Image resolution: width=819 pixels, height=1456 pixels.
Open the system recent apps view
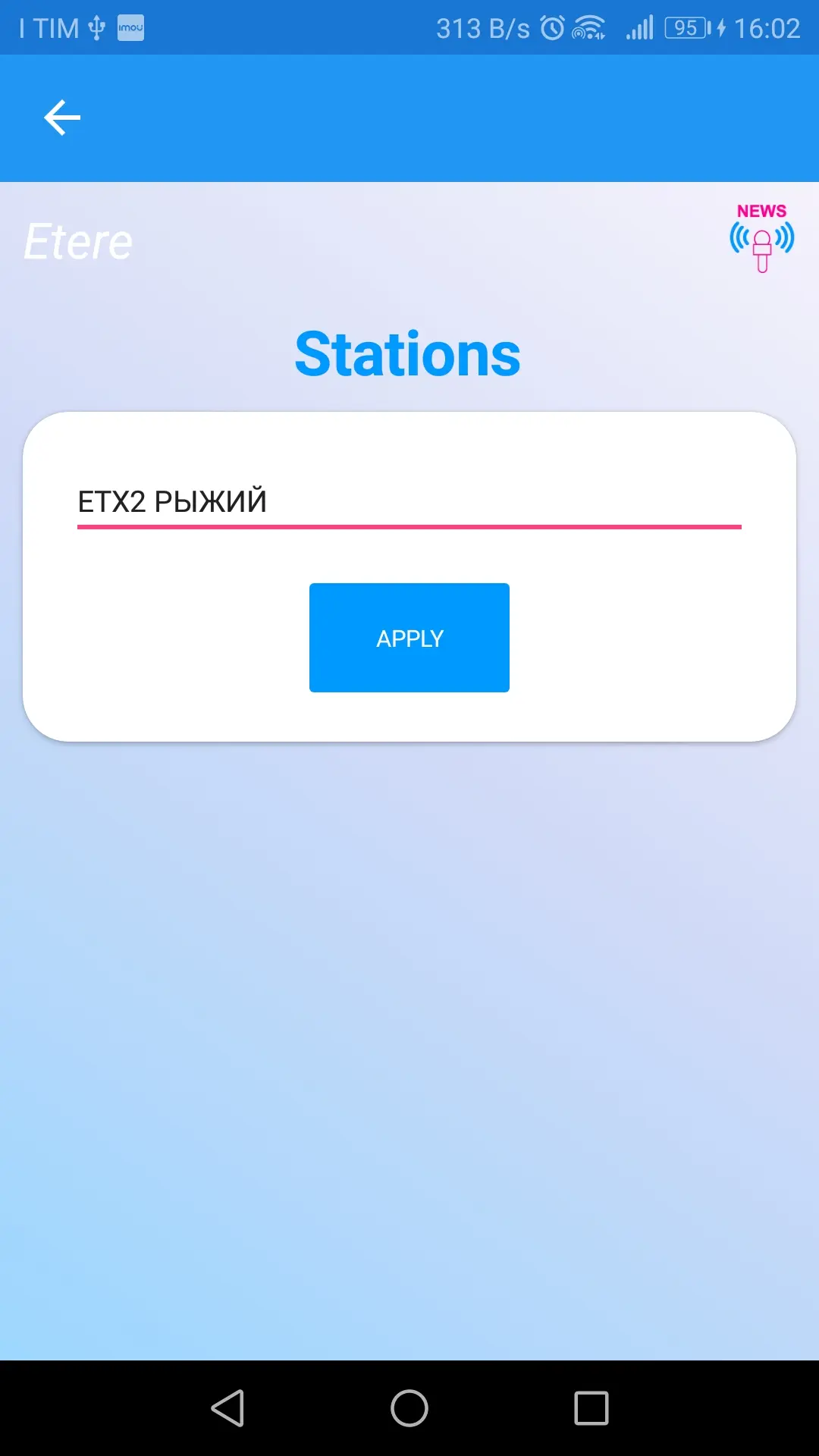[591, 1408]
